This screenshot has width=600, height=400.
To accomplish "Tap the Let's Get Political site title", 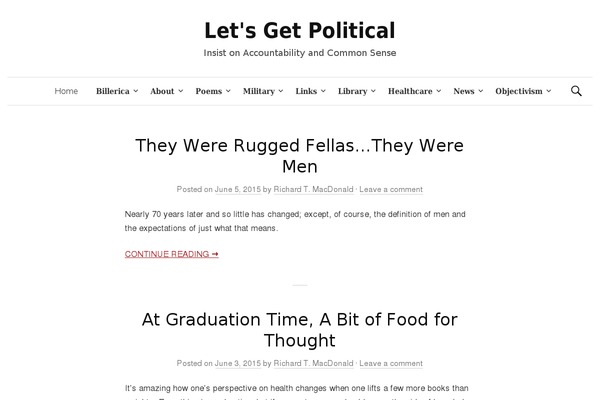I will click(299, 31).
